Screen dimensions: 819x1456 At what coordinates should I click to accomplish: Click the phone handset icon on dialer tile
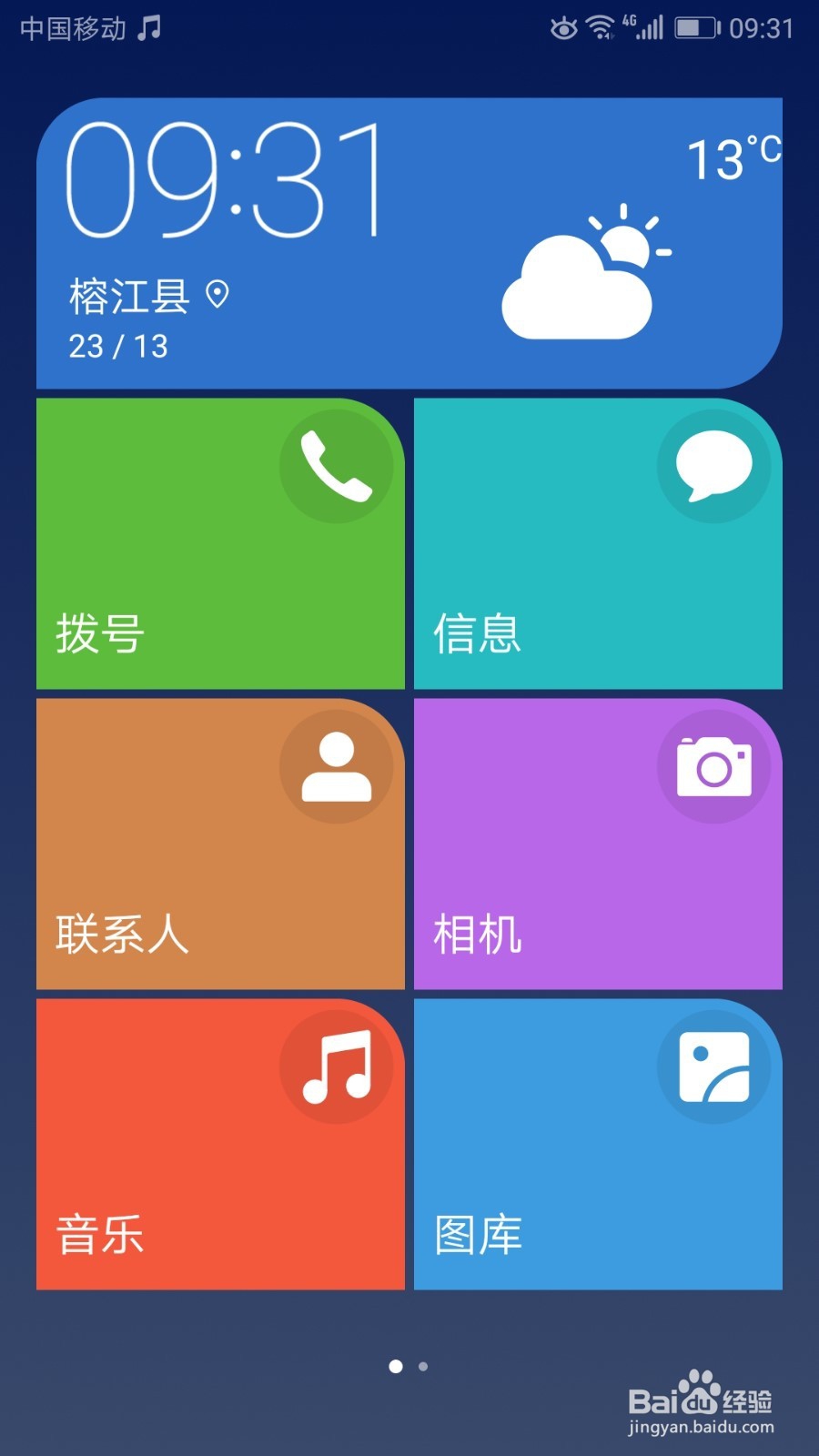(337, 465)
